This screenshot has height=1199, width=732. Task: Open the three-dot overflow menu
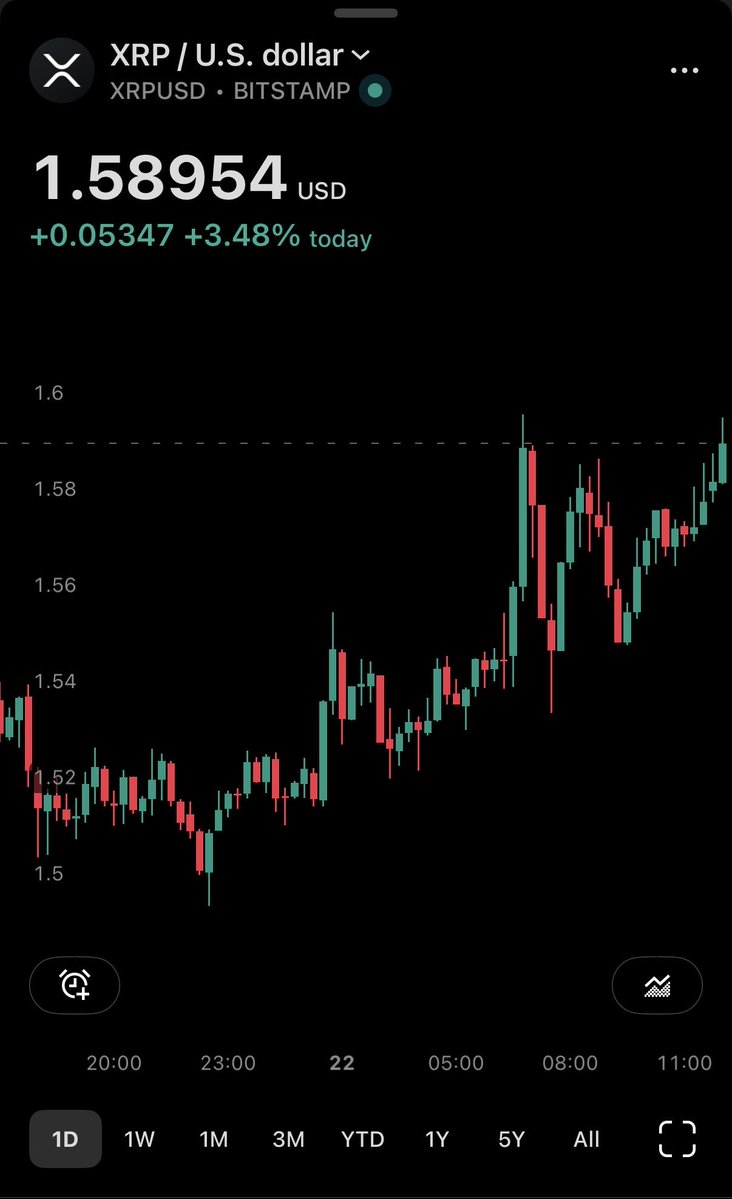(x=684, y=70)
